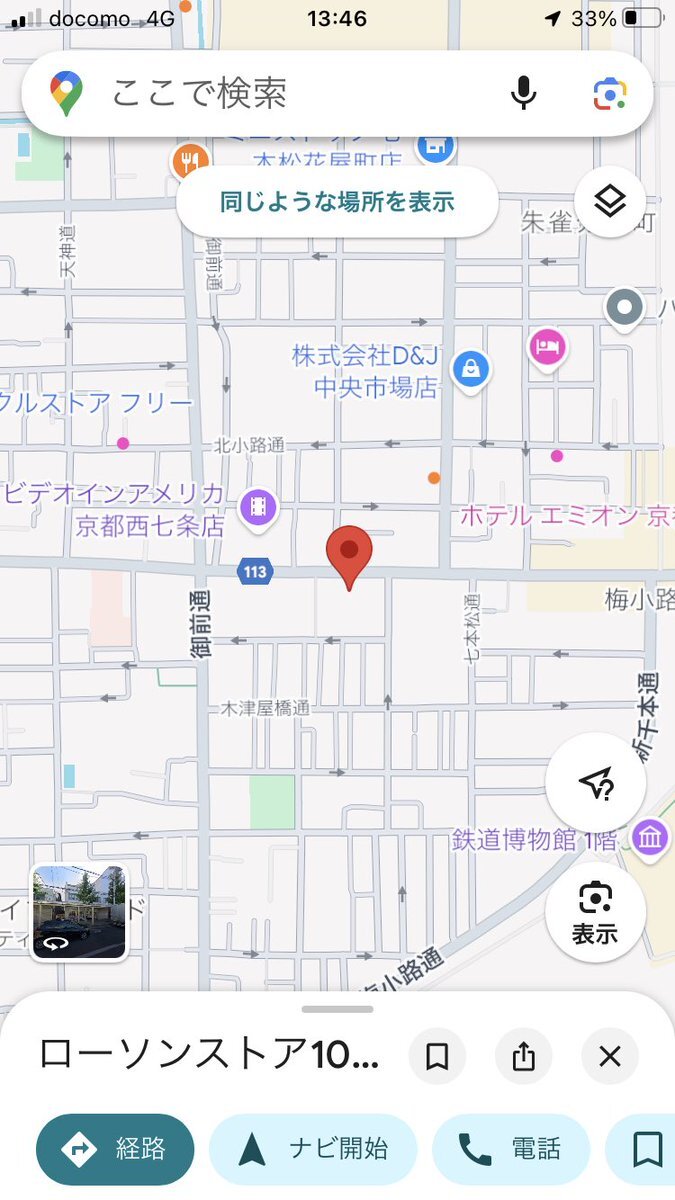The height and width of the screenshot is (1200, 675).
Task: Save ローソンストア place with bookmark icon
Action: click(x=437, y=1056)
